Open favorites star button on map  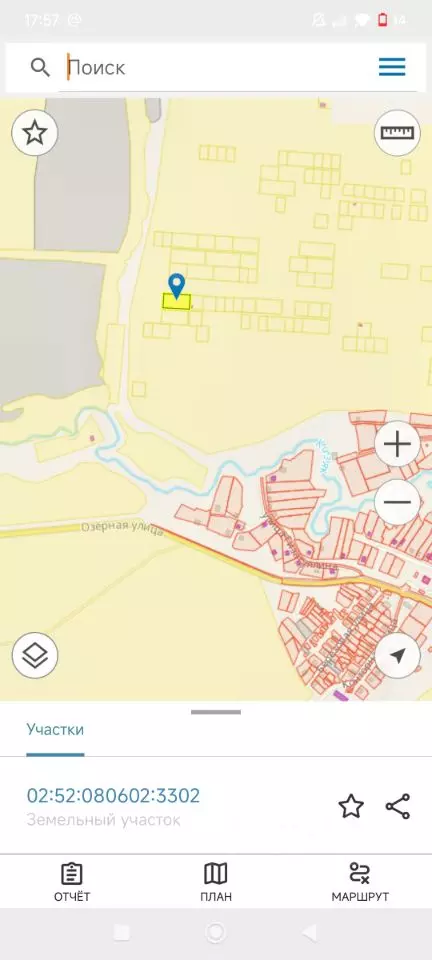pyautogui.click(x=35, y=132)
